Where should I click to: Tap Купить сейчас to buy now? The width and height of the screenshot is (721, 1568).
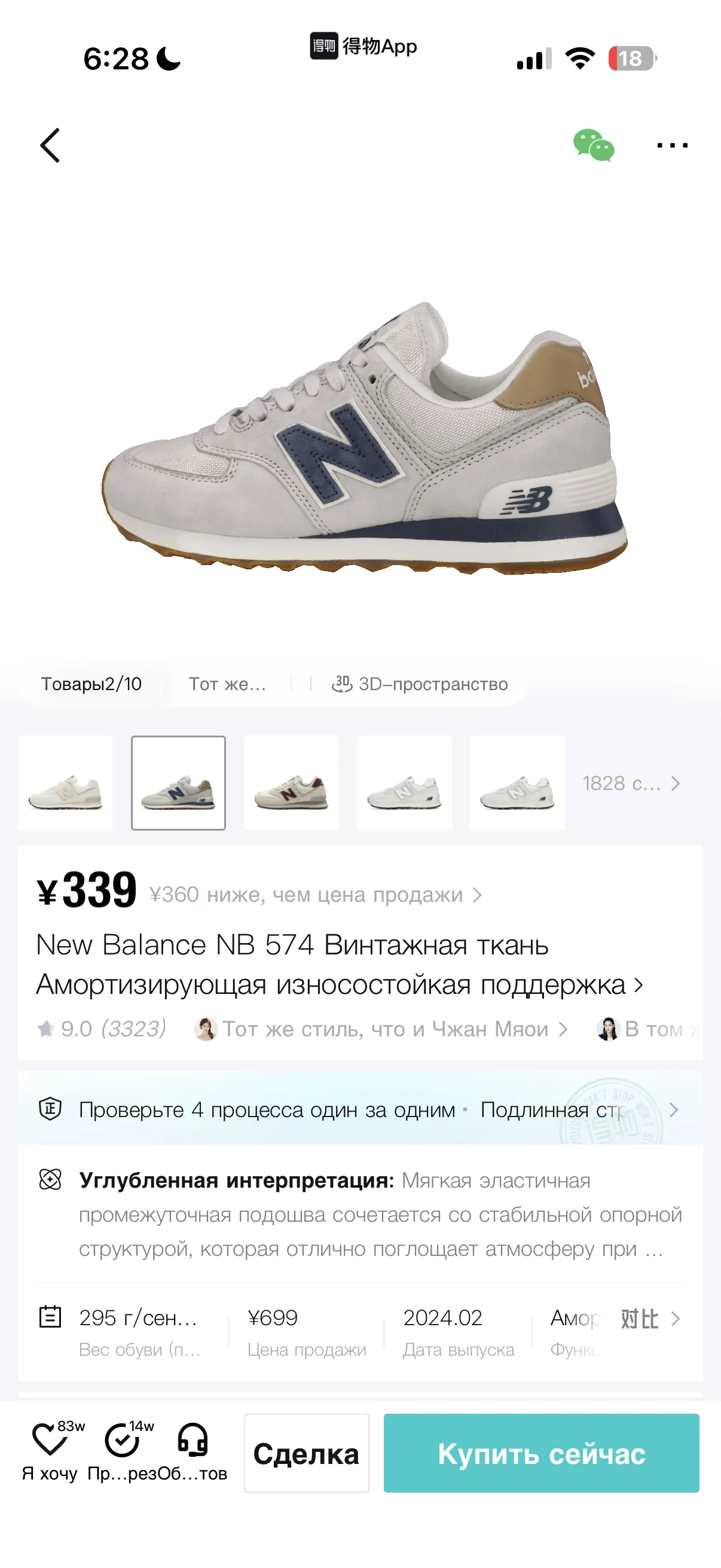[x=541, y=1454]
